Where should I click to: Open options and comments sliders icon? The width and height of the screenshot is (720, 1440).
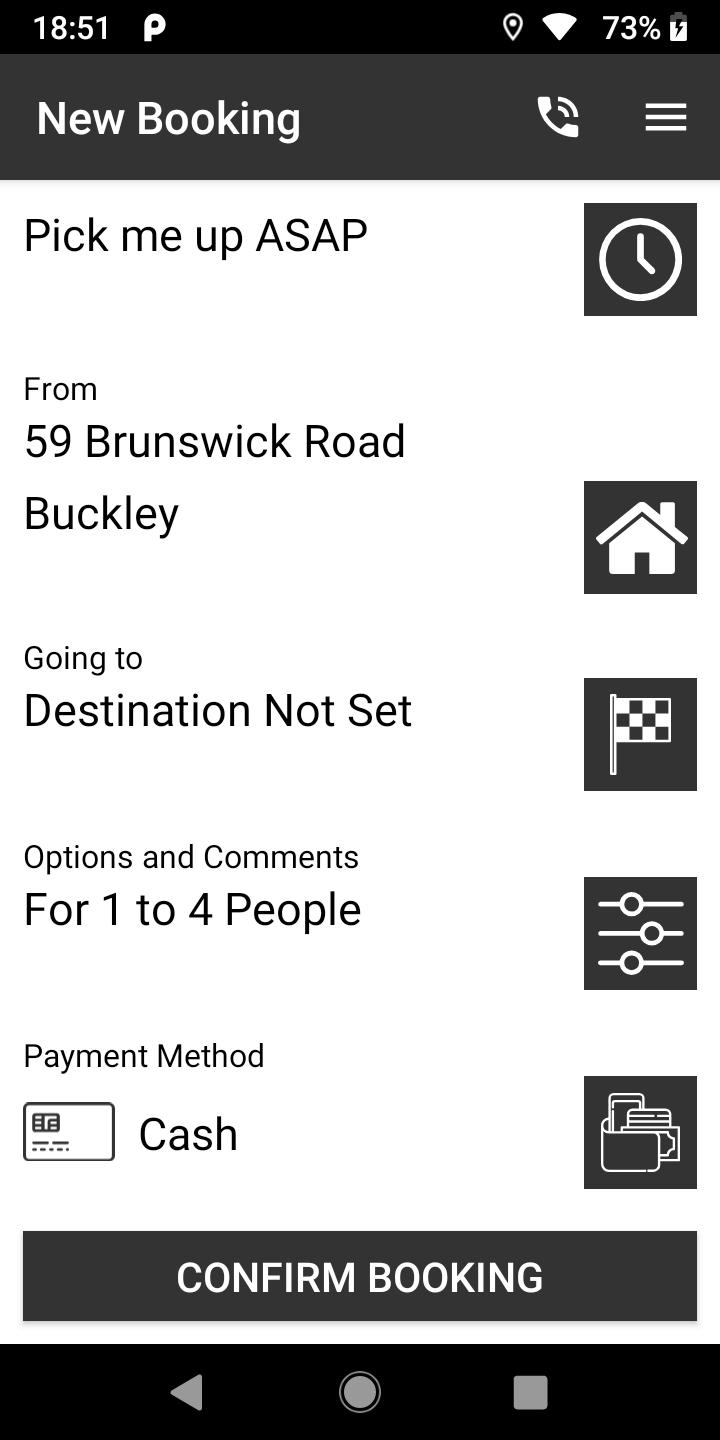(640, 933)
